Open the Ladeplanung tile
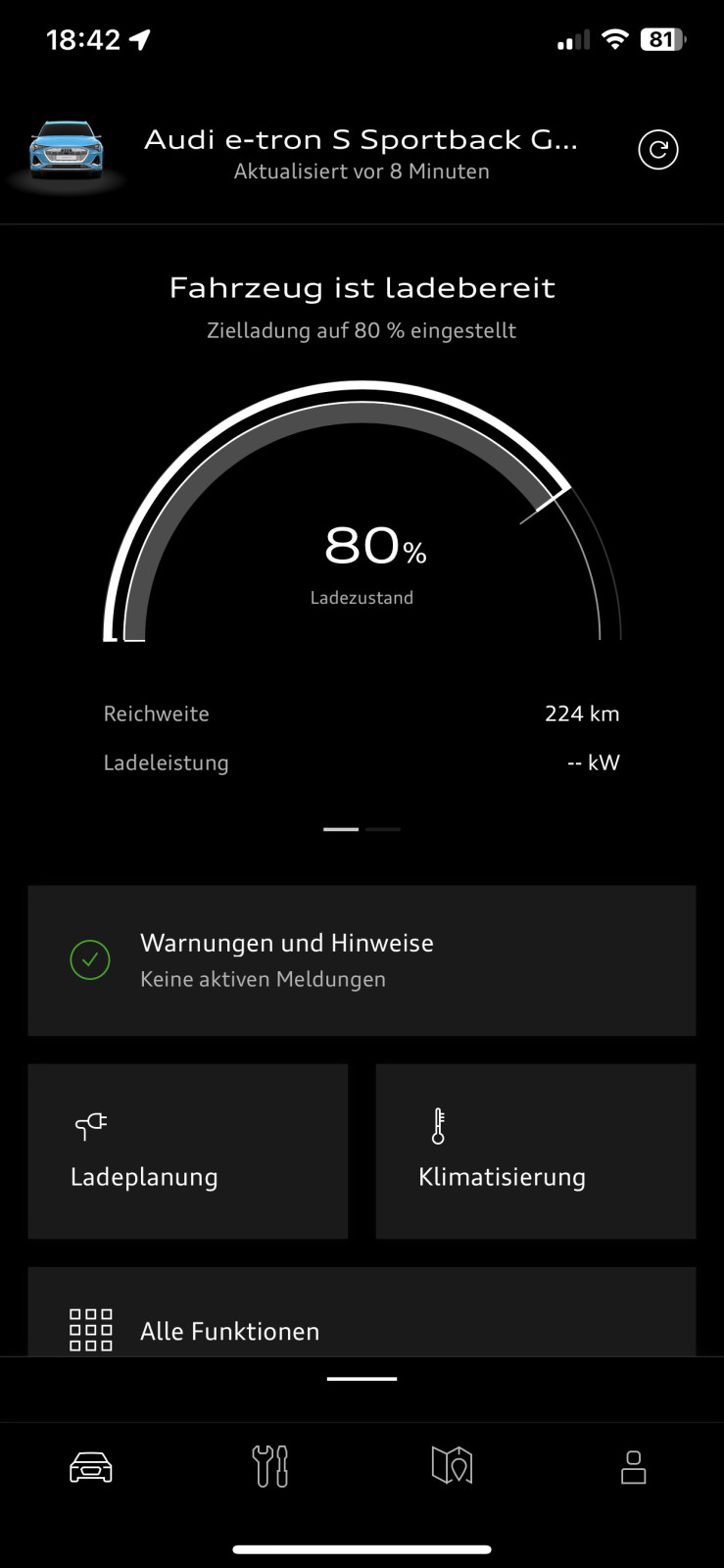Screen dimensions: 724x1568 [188, 1151]
